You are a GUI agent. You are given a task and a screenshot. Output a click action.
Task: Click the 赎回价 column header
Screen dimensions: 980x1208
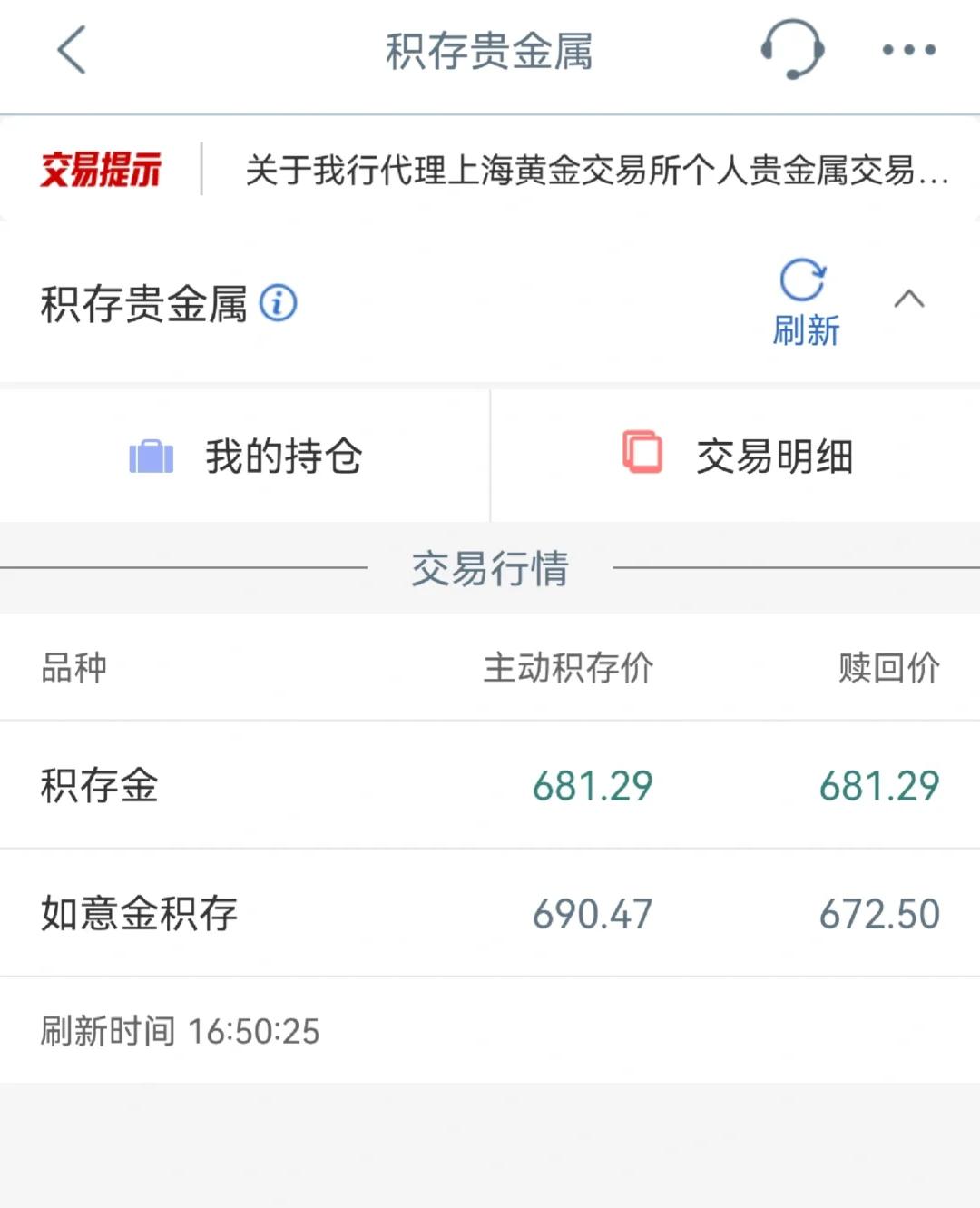(887, 669)
